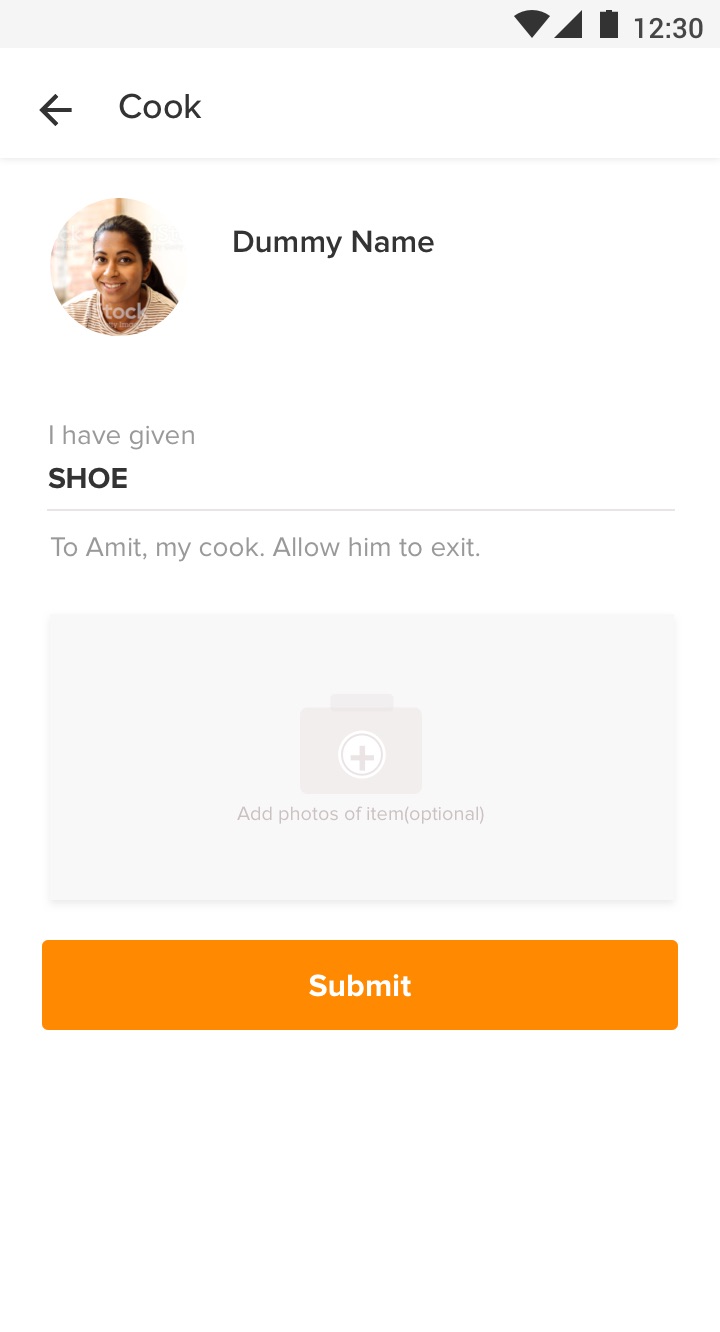Edit the SHOE item field
Viewport: 720px width, 1332px height.
pos(361,479)
